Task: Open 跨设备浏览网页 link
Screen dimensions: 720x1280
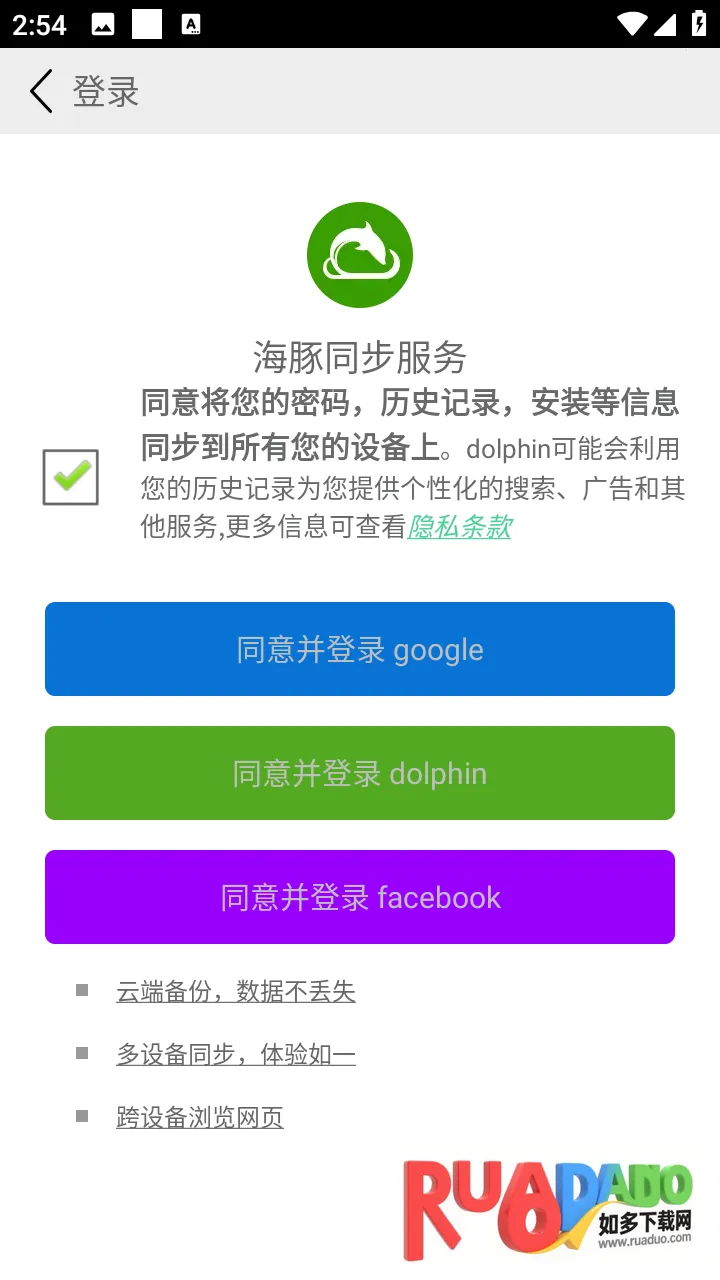Action: coord(200,1117)
